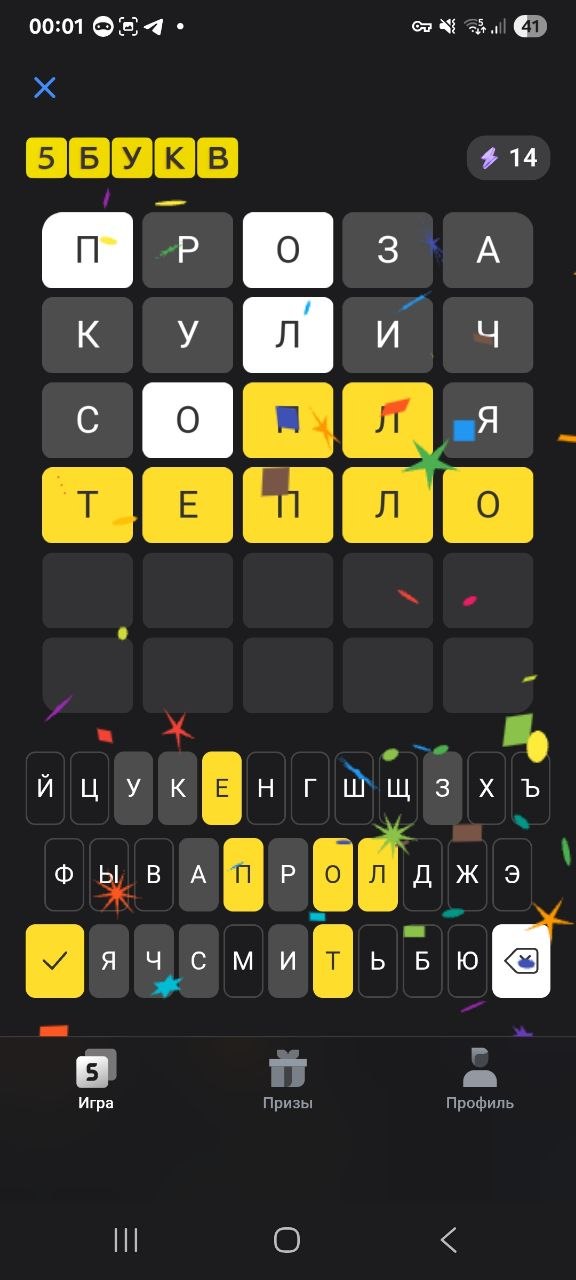Screen dimensions: 576x1280
Task: Open the Профиль tab
Action: tap(480, 1080)
